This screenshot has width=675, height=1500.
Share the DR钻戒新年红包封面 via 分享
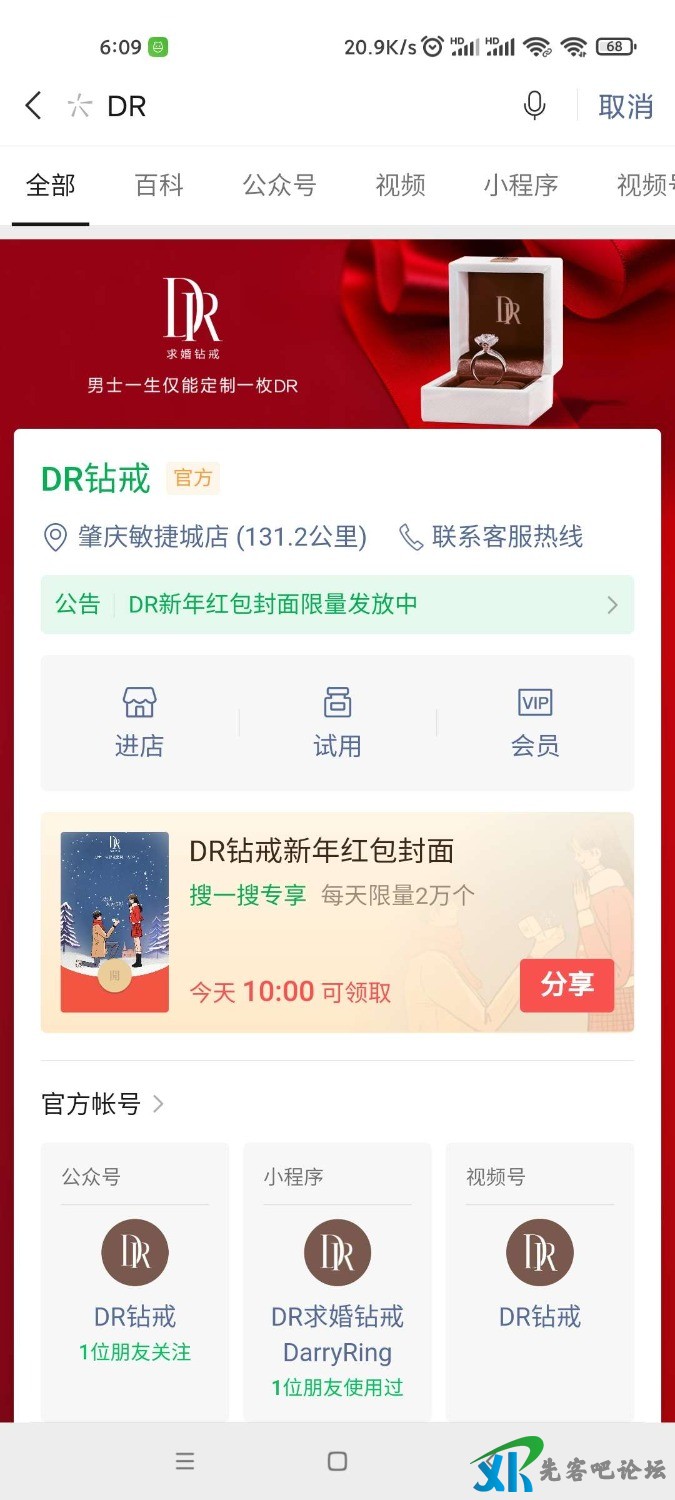[x=567, y=985]
